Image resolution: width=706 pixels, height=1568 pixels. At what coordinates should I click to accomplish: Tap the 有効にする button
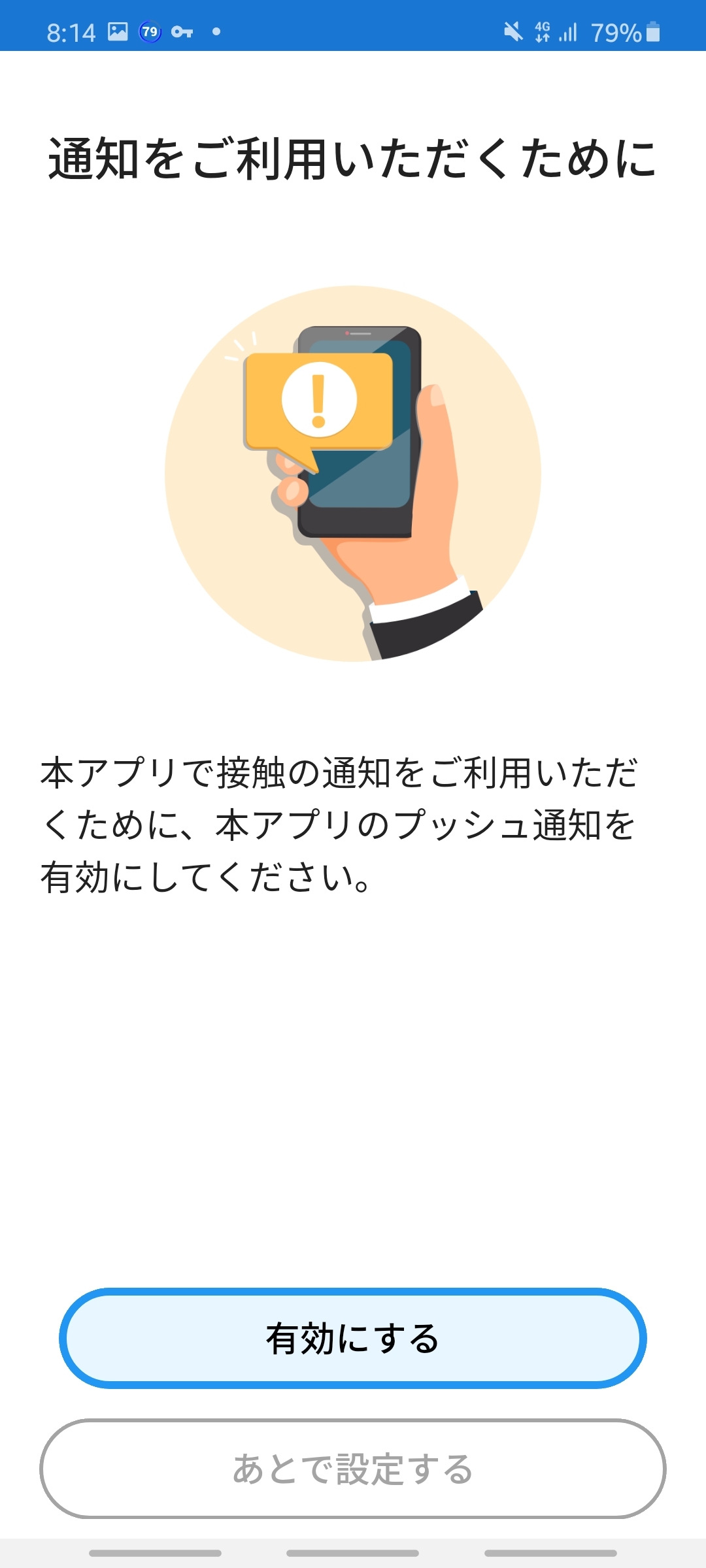click(353, 1338)
